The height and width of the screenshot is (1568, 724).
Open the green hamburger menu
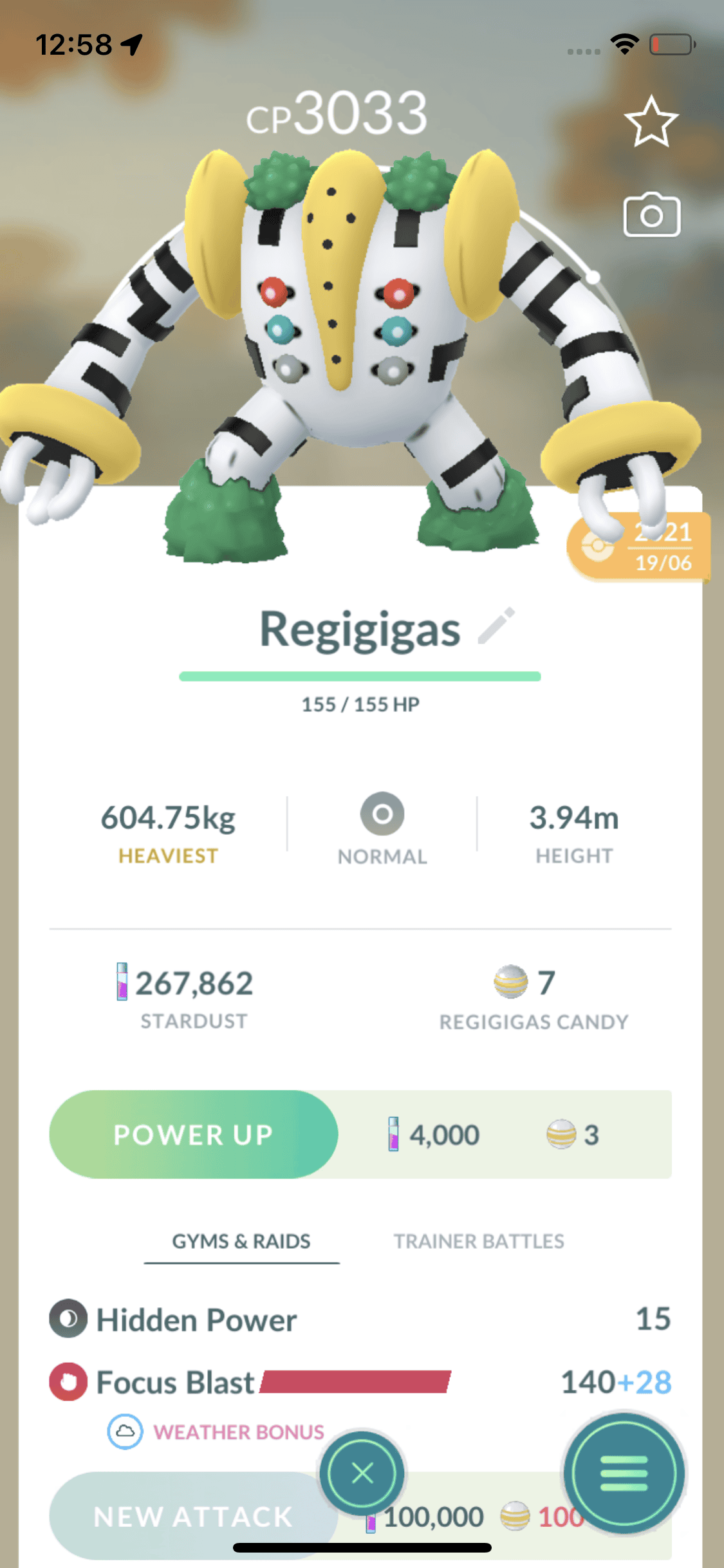coord(623,1473)
